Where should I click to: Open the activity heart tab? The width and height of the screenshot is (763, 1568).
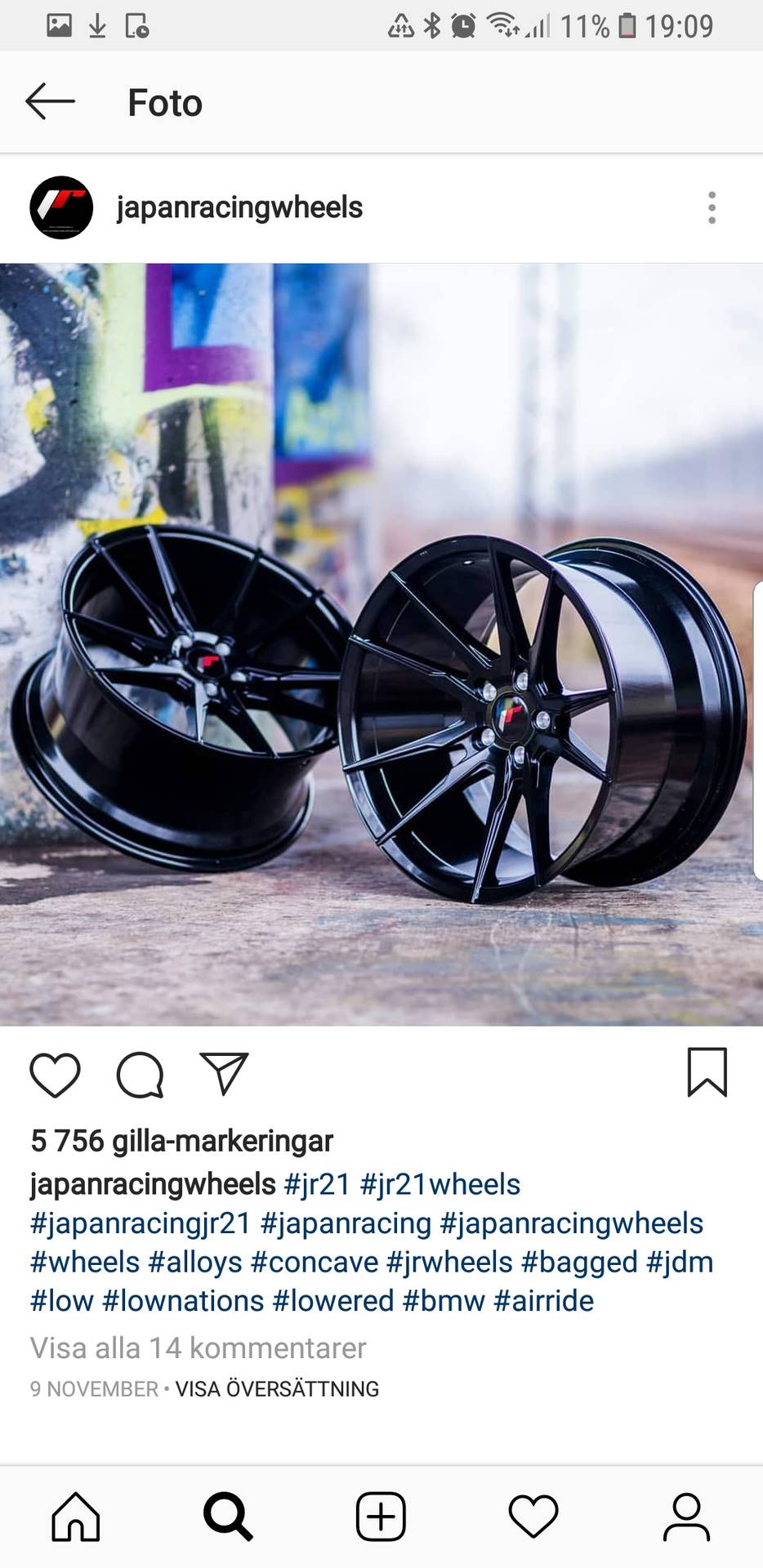click(533, 1517)
